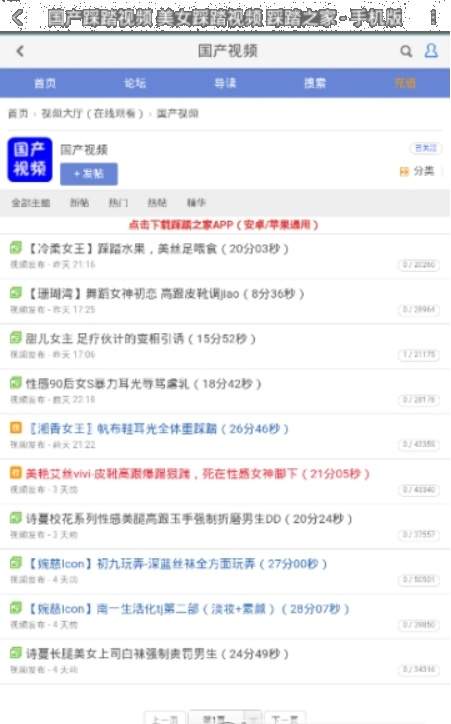The height and width of the screenshot is (724, 451).
Task: Go back using the page header arrow
Action: tap(19, 51)
